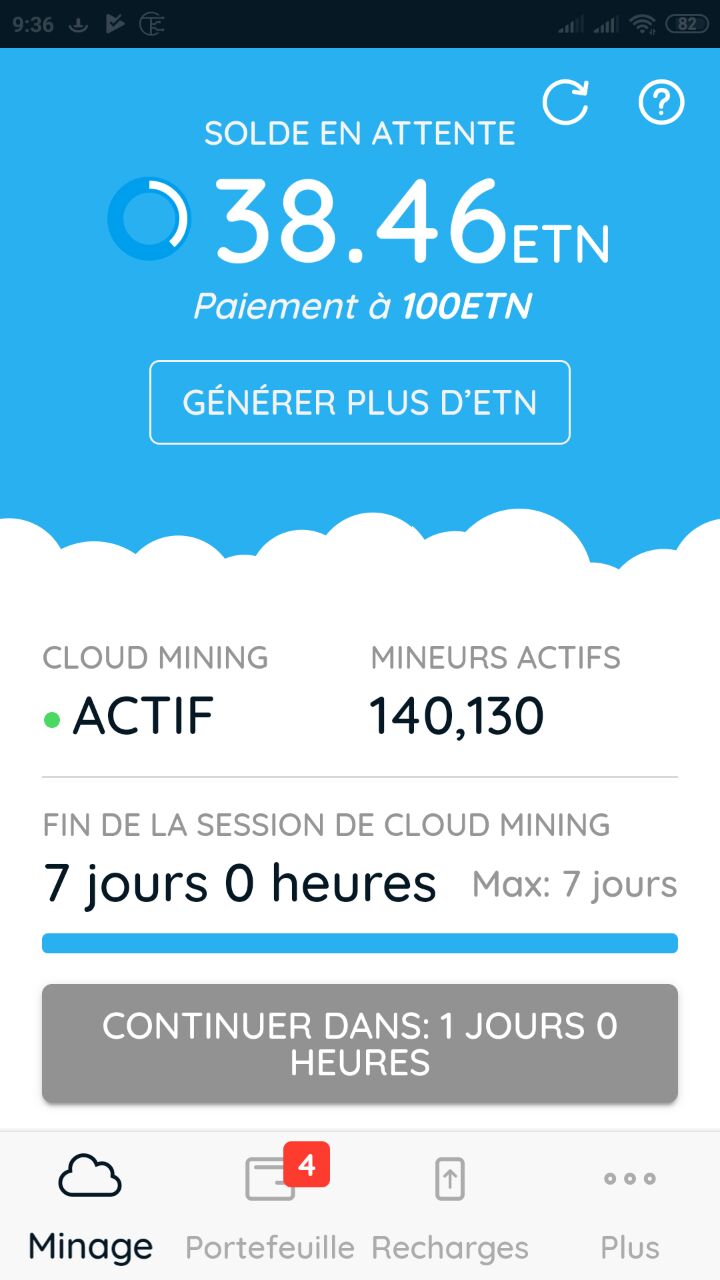This screenshot has width=720, height=1280.
Task: Show the Plus tab options
Action: [x=630, y=1206]
